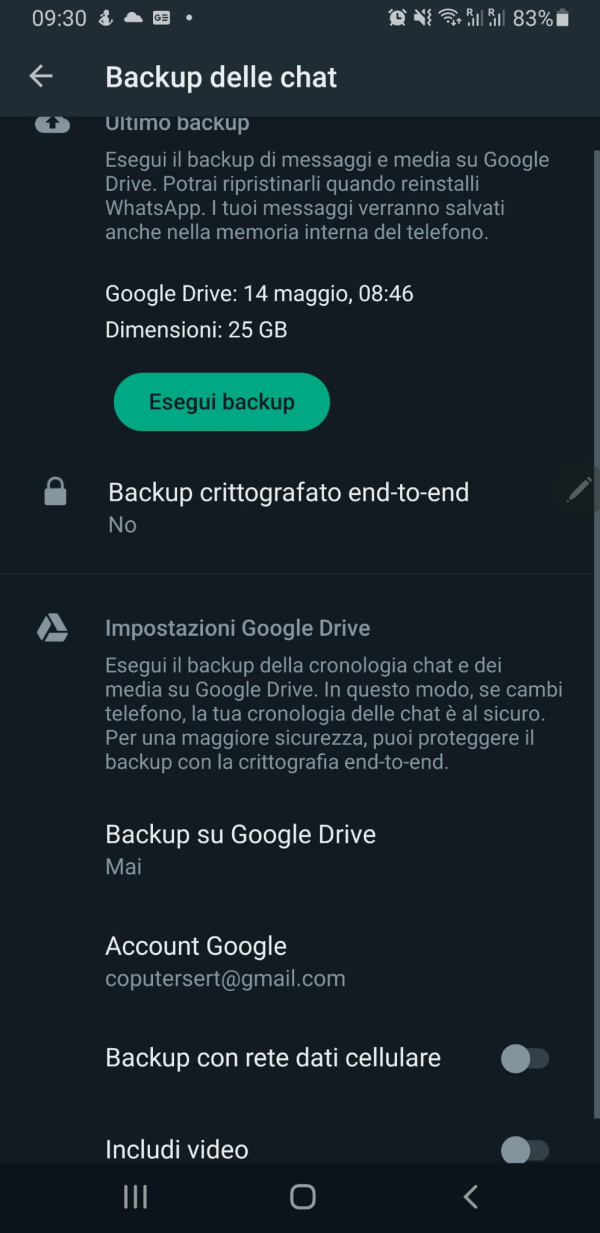Image resolution: width=600 pixels, height=1233 pixels.
Task: Go back from Backup delle chat
Action: point(41,77)
